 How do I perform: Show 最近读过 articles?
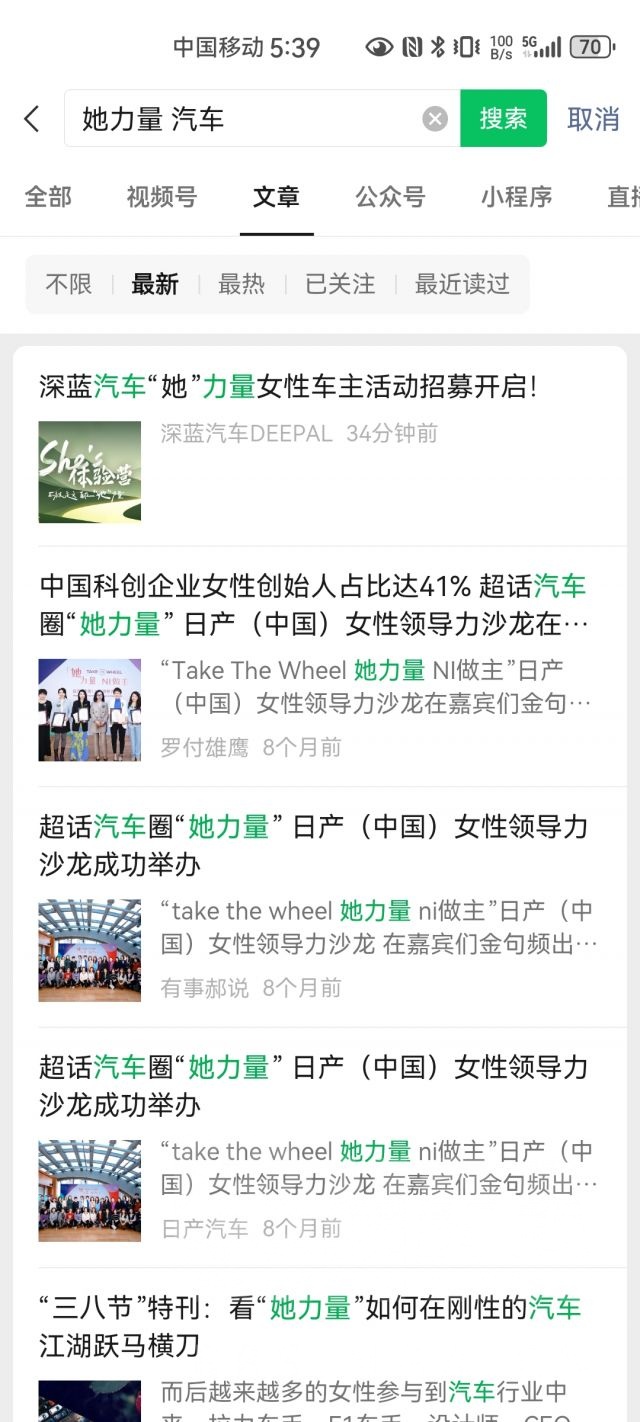[x=462, y=284]
